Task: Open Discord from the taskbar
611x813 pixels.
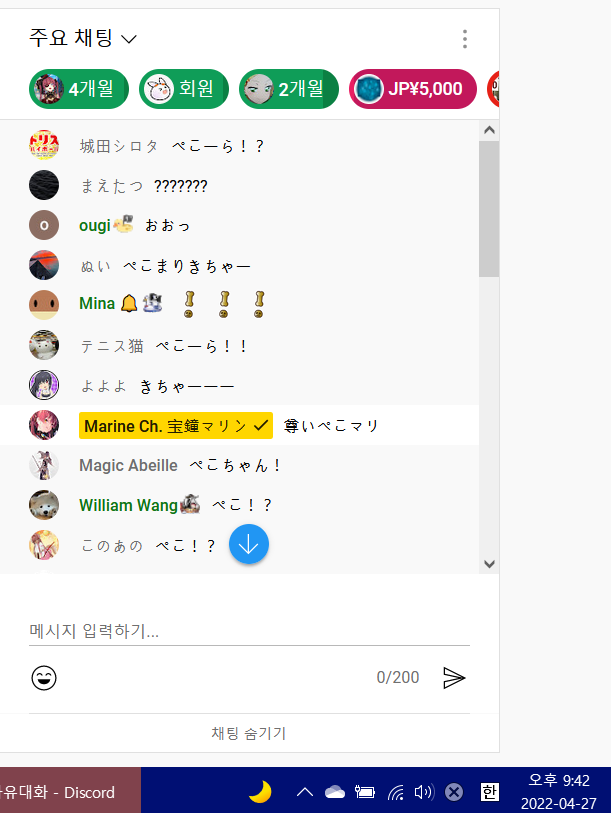Action: point(68,791)
